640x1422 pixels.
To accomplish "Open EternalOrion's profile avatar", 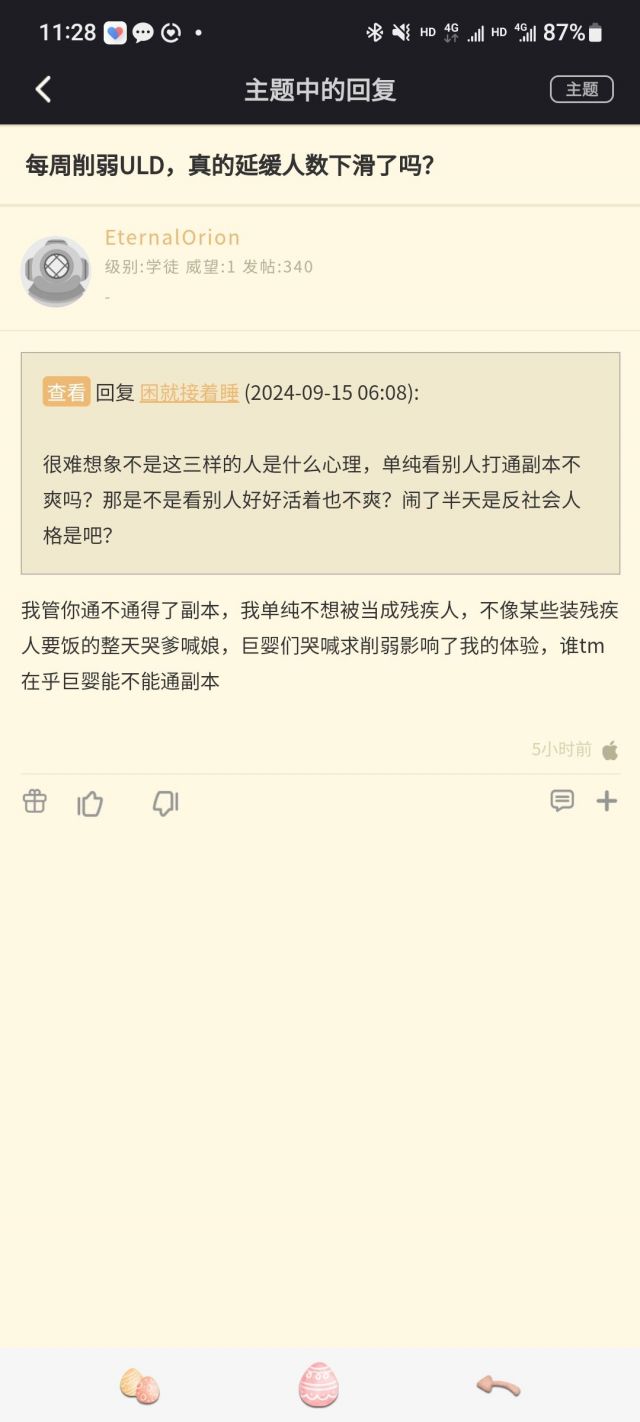I will (x=56, y=271).
